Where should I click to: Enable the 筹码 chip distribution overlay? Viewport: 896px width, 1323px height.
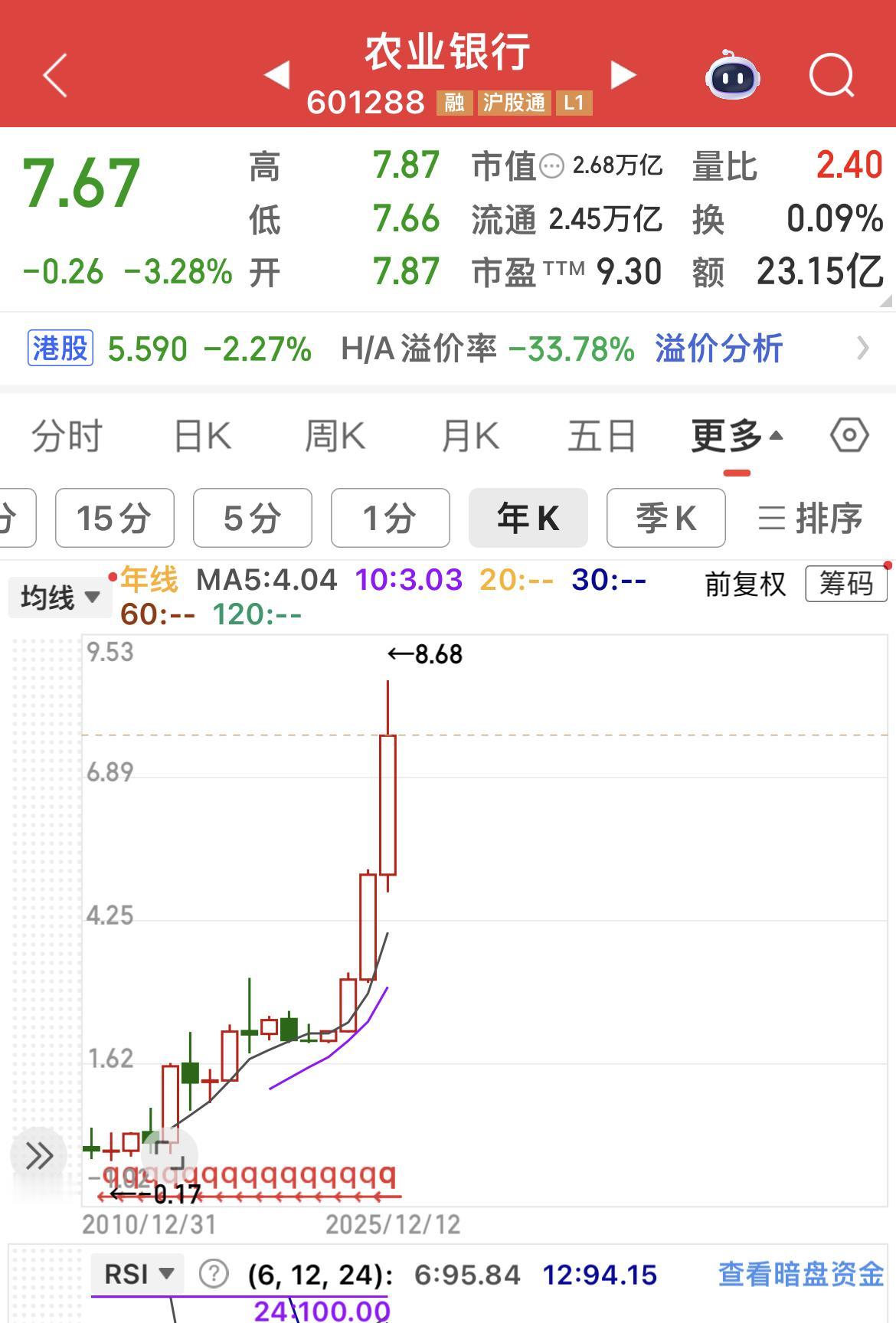[846, 584]
